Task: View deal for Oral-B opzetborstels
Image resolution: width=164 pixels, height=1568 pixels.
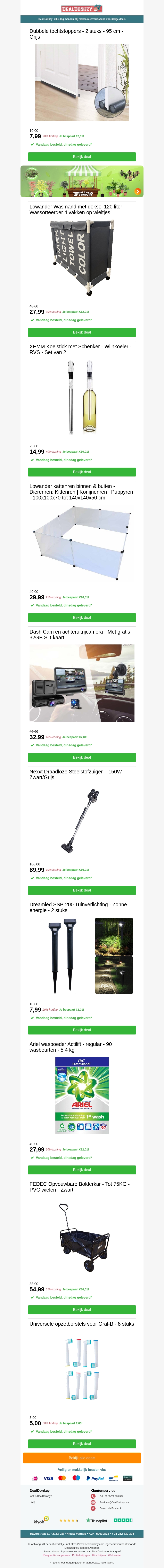Action: pos(82,1443)
